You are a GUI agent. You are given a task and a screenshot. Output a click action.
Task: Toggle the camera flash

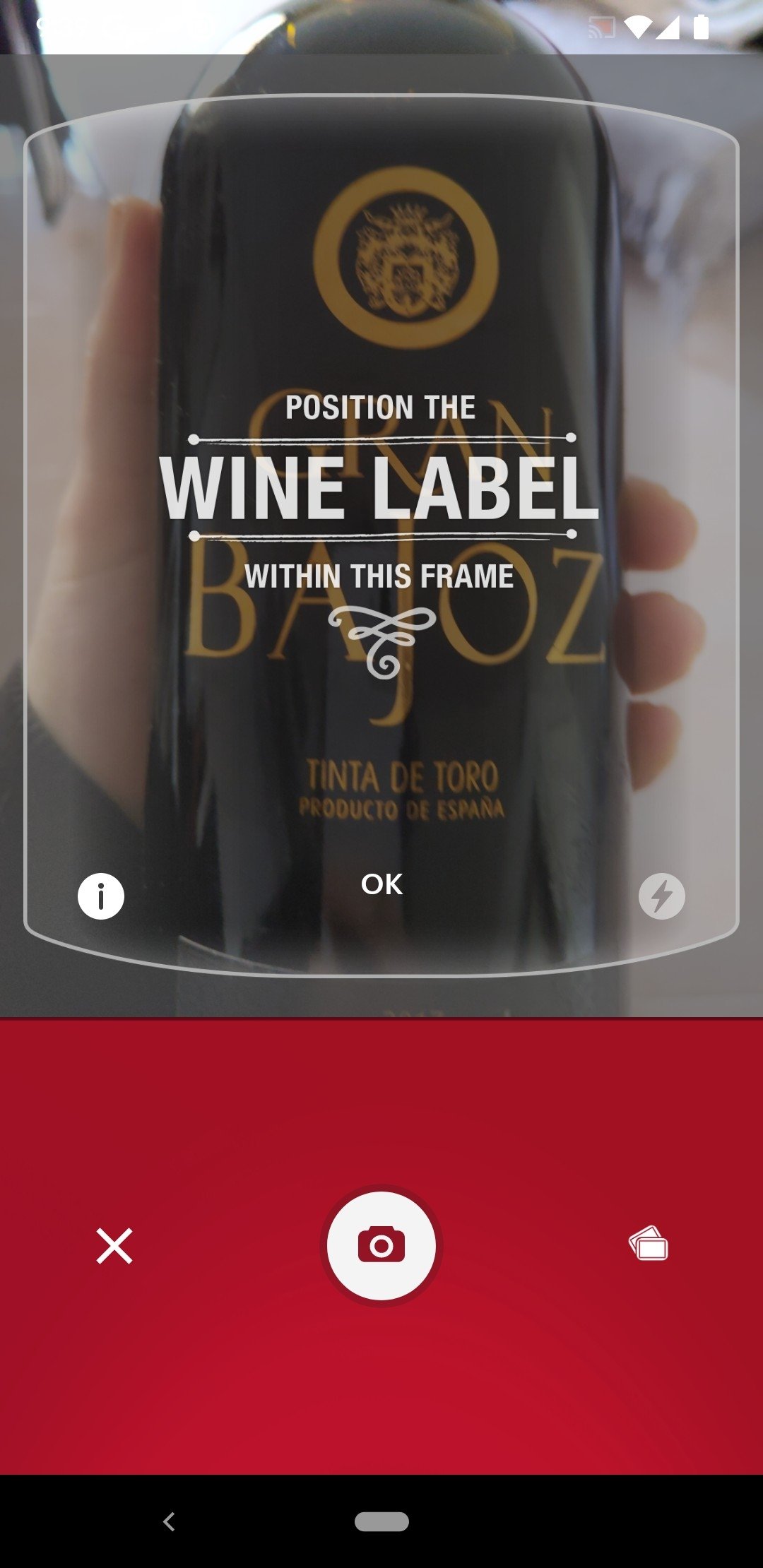(x=661, y=896)
